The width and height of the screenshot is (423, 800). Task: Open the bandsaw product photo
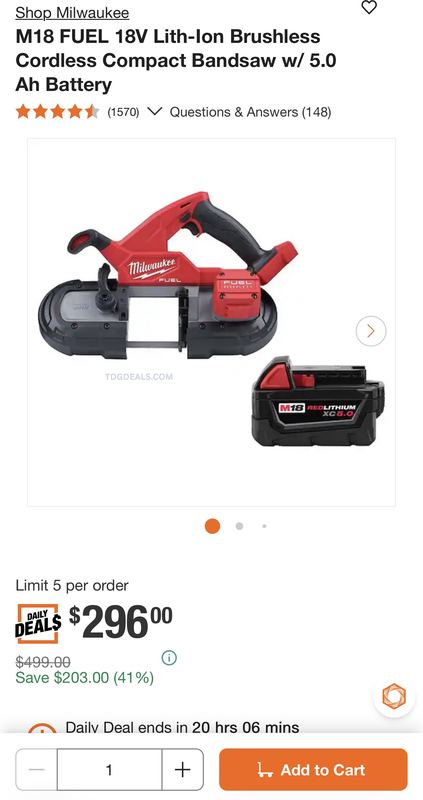(x=211, y=322)
